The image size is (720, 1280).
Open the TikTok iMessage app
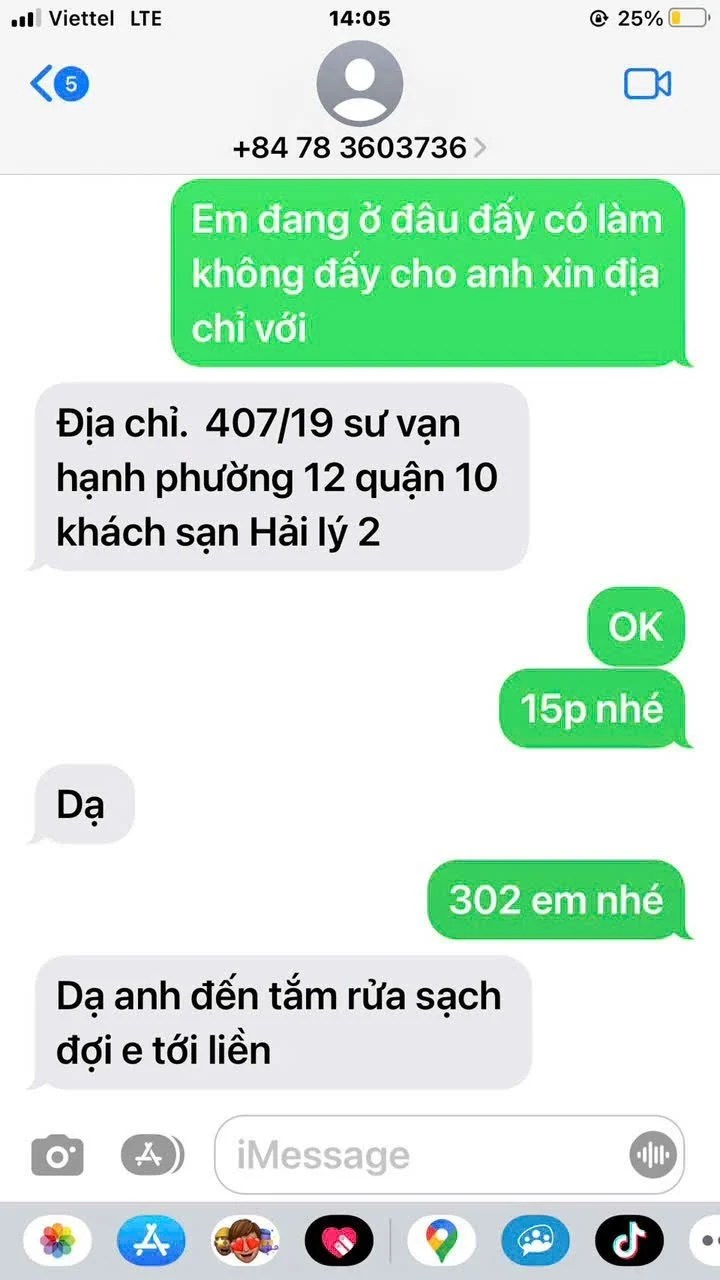pos(628,1243)
